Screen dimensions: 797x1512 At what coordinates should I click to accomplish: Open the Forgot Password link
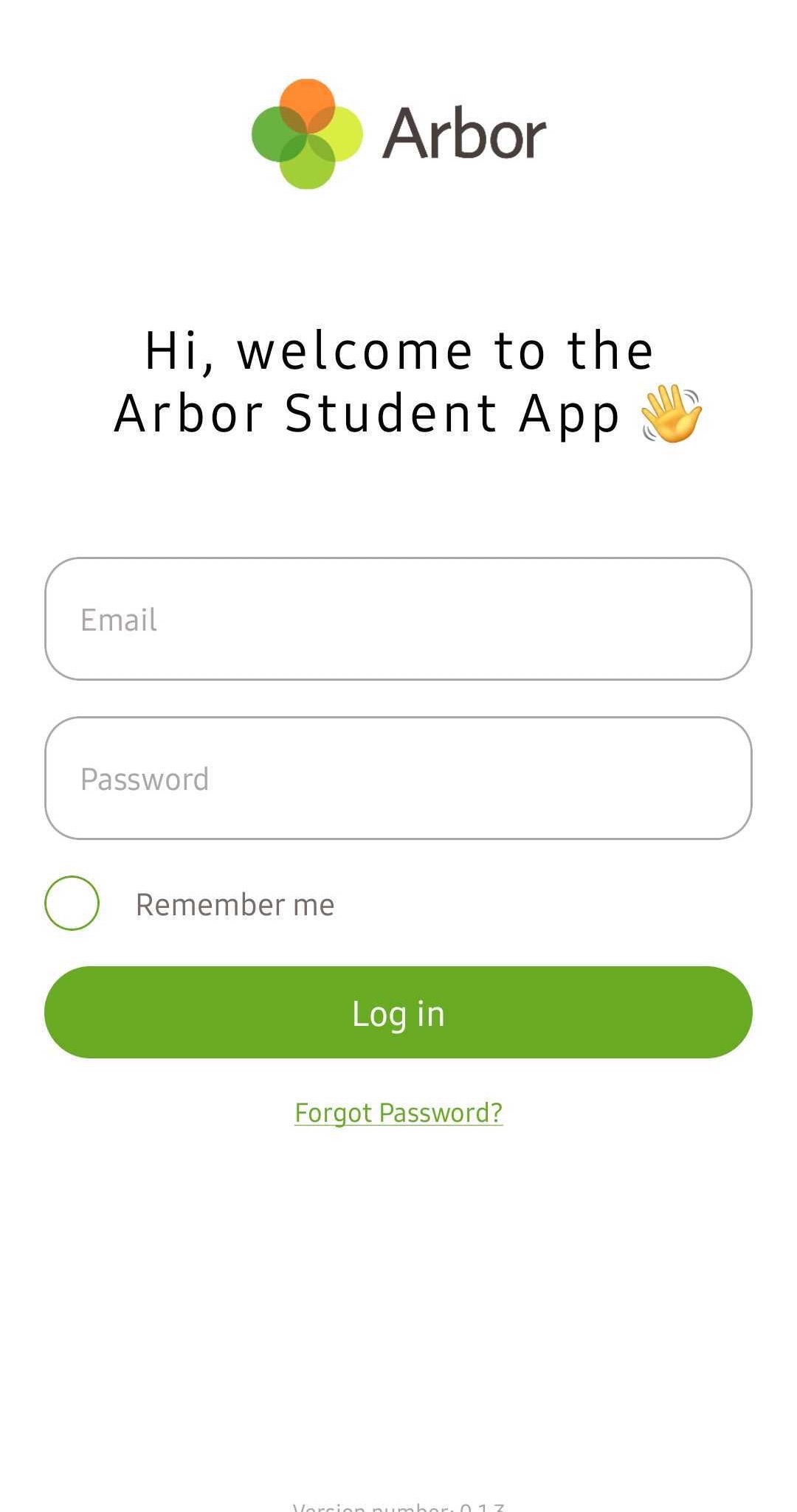[x=398, y=1112]
